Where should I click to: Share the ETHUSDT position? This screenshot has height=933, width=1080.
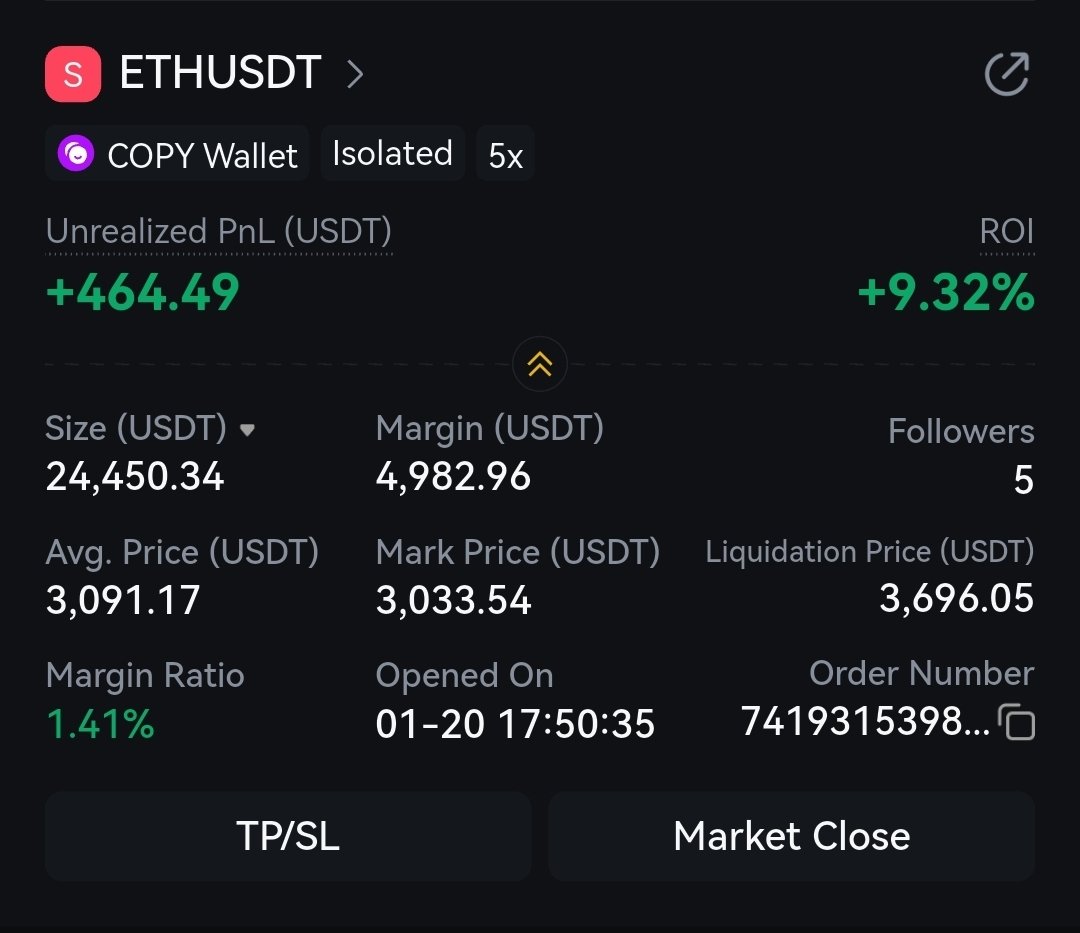[1006, 75]
